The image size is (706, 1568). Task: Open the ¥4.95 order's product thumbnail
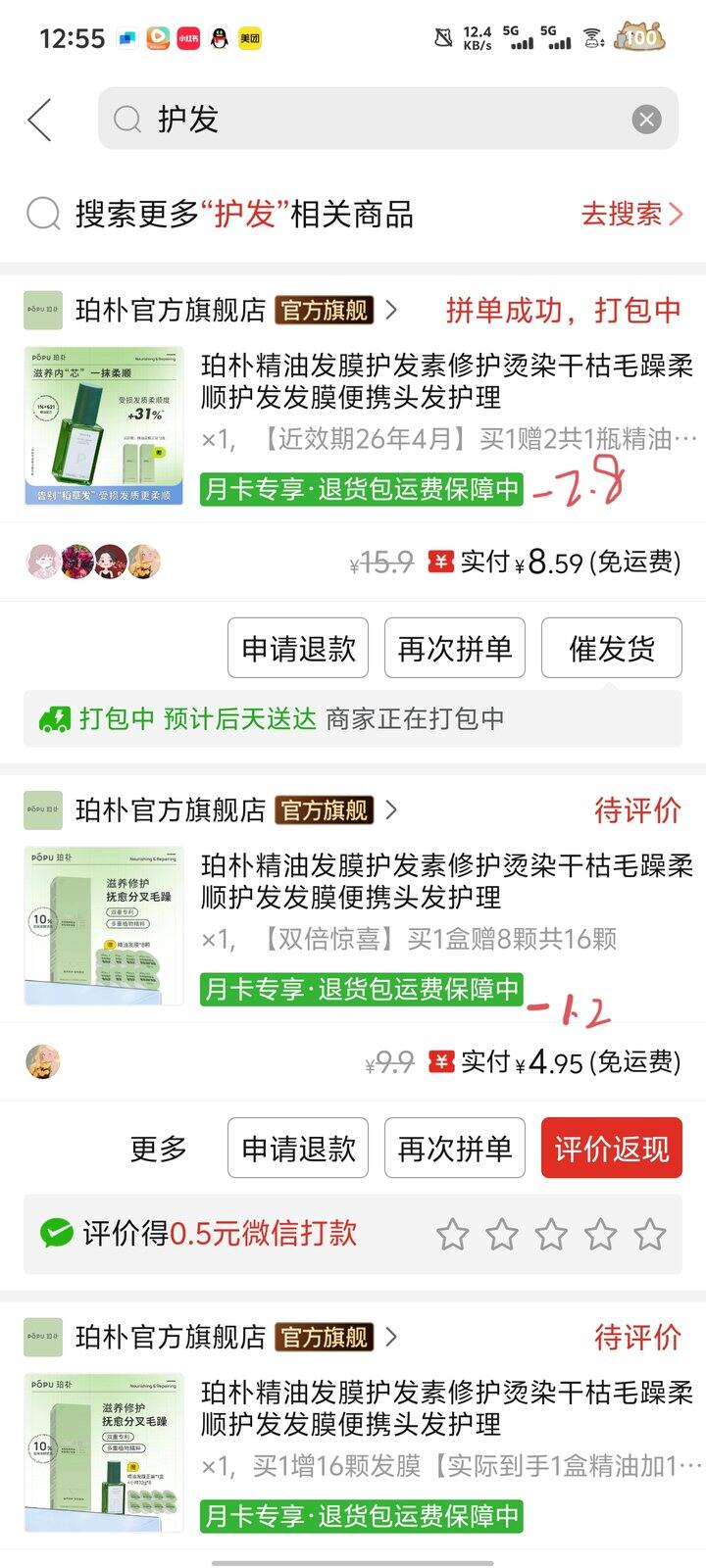click(103, 925)
